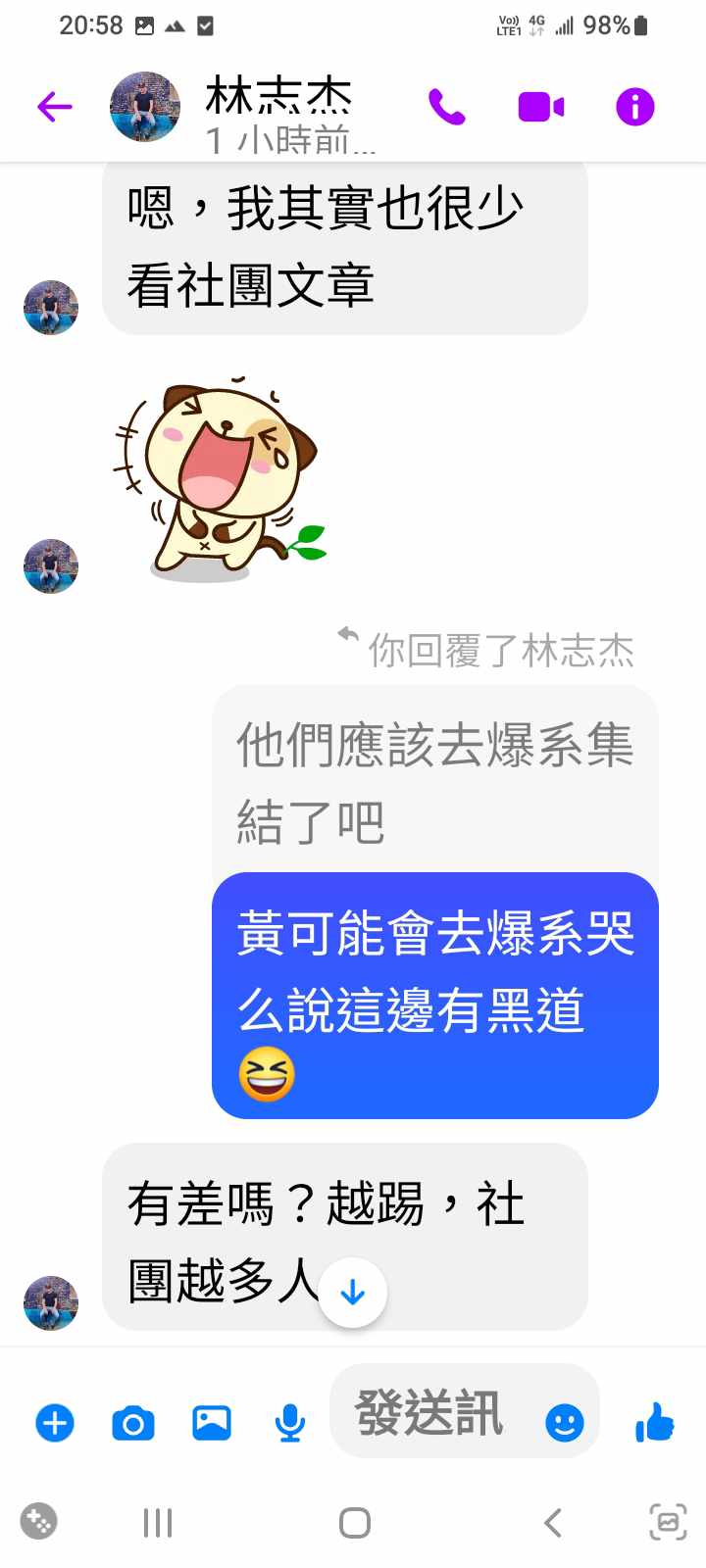The height and width of the screenshot is (1568, 706).
Task: Go to the home screen
Action: 354,1522
